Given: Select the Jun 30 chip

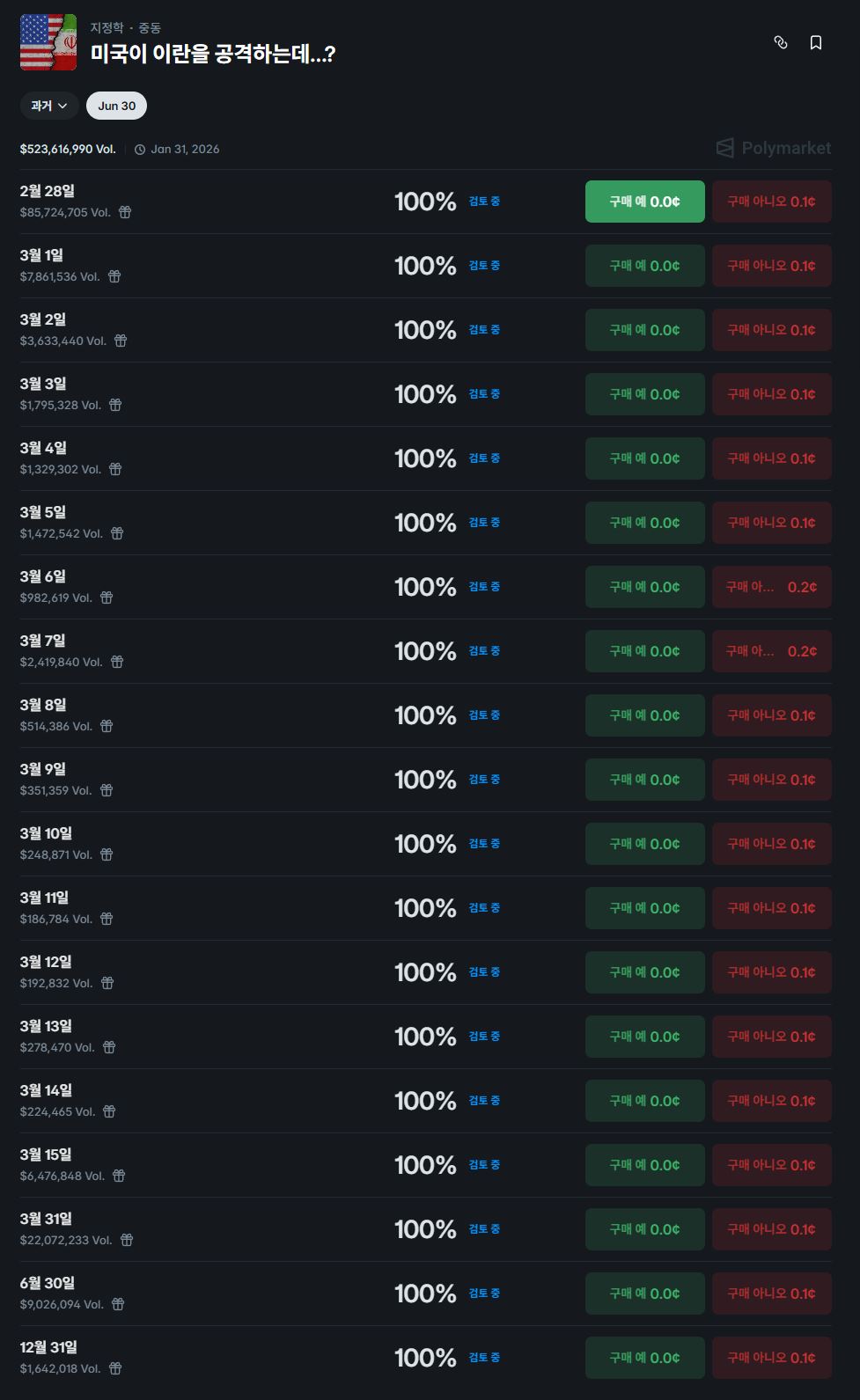Looking at the screenshot, I should [116, 106].
